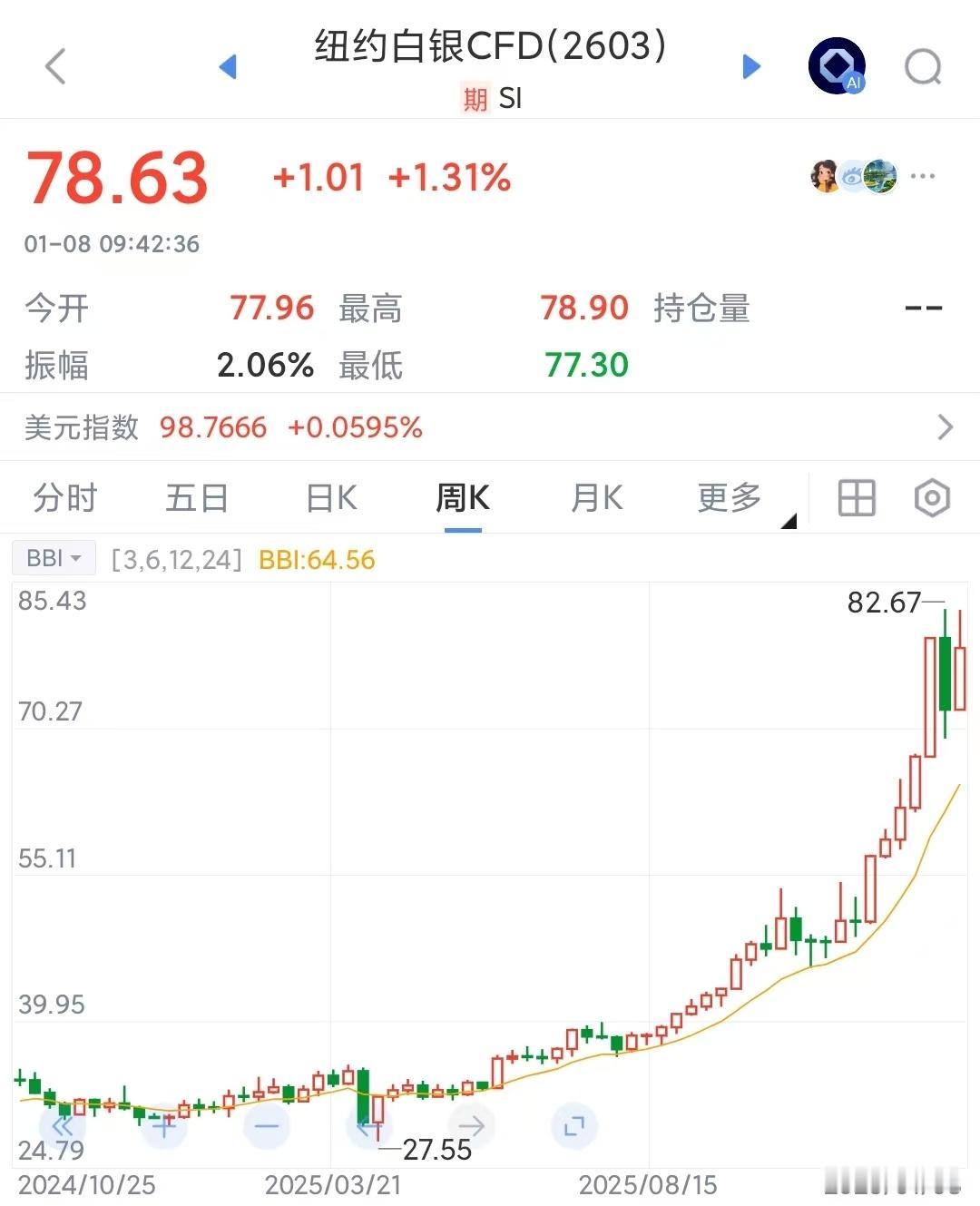Image resolution: width=980 pixels, height=1206 pixels.
Task: Zoom in the chart with plus icon
Action: [164, 1125]
